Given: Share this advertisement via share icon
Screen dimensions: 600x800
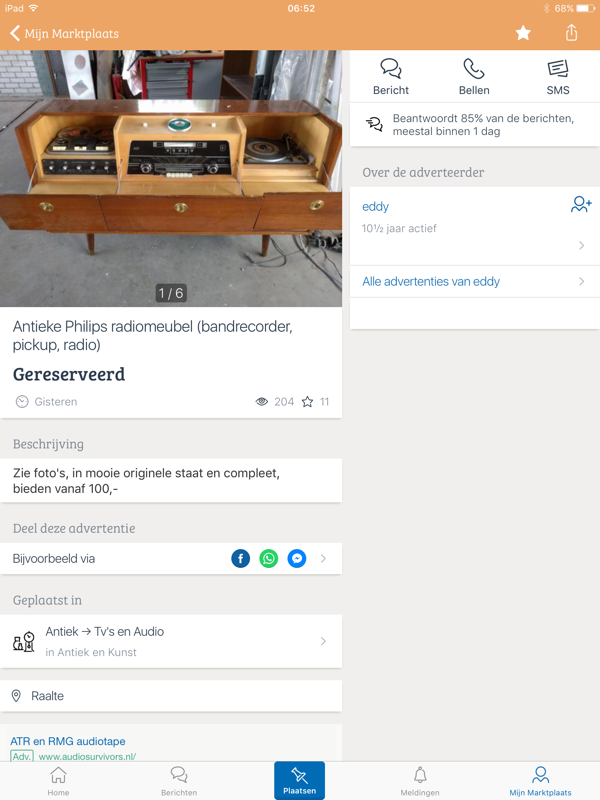Looking at the screenshot, I should pyautogui.click(x=571, y=33).
